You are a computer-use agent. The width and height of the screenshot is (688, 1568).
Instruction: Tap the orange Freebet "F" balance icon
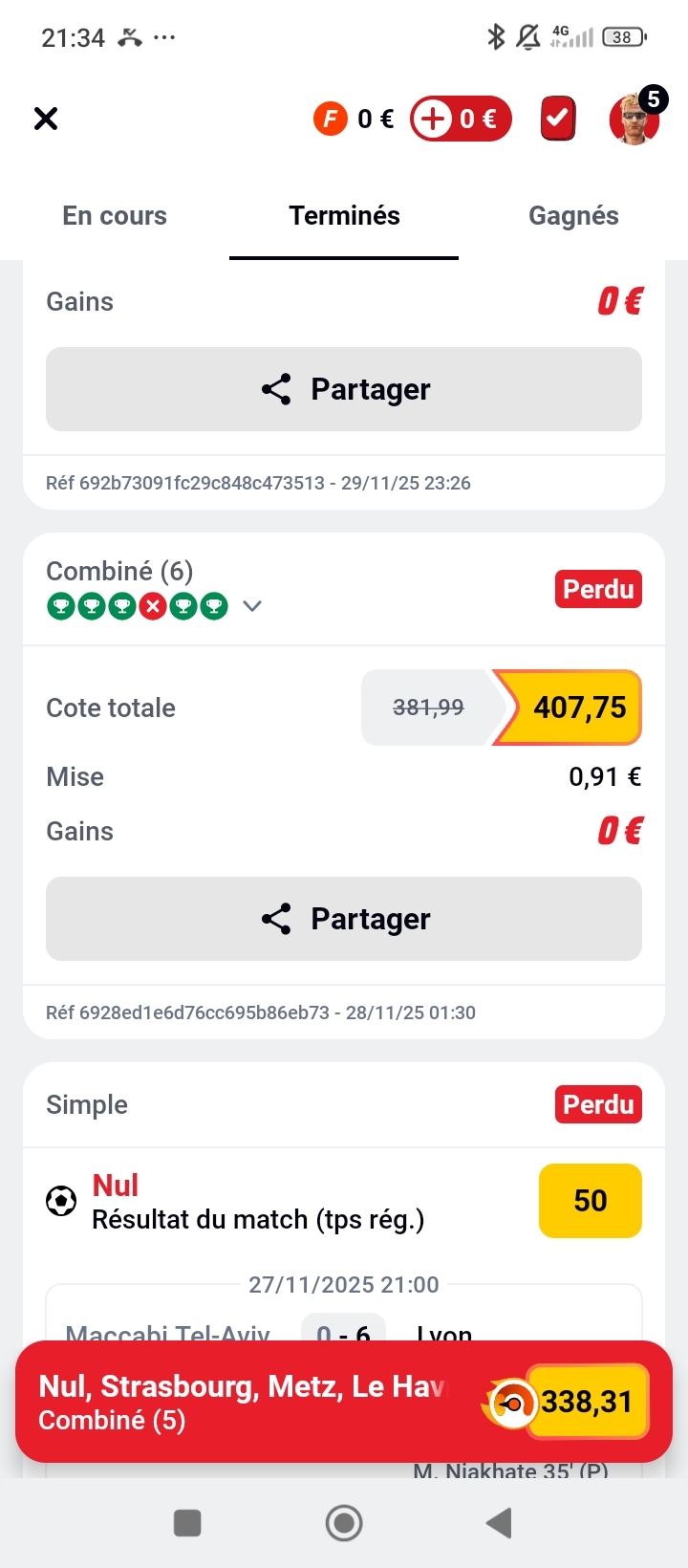point(330,118)
